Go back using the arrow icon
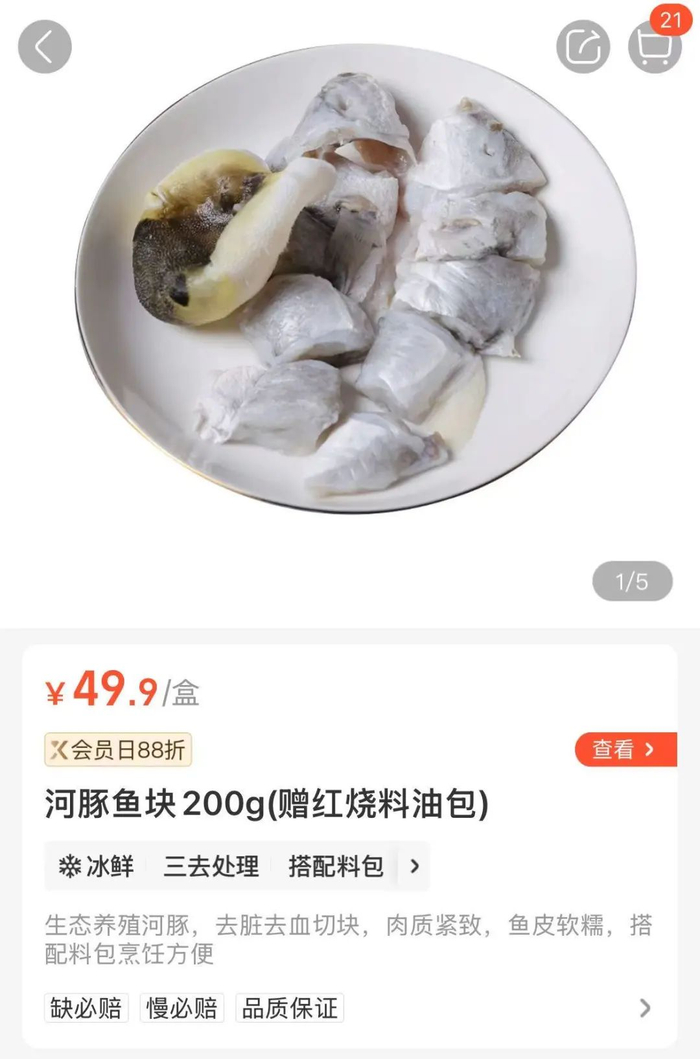Image resolution: width=700 pixels, height=1059 pixels. click(45, 46)
